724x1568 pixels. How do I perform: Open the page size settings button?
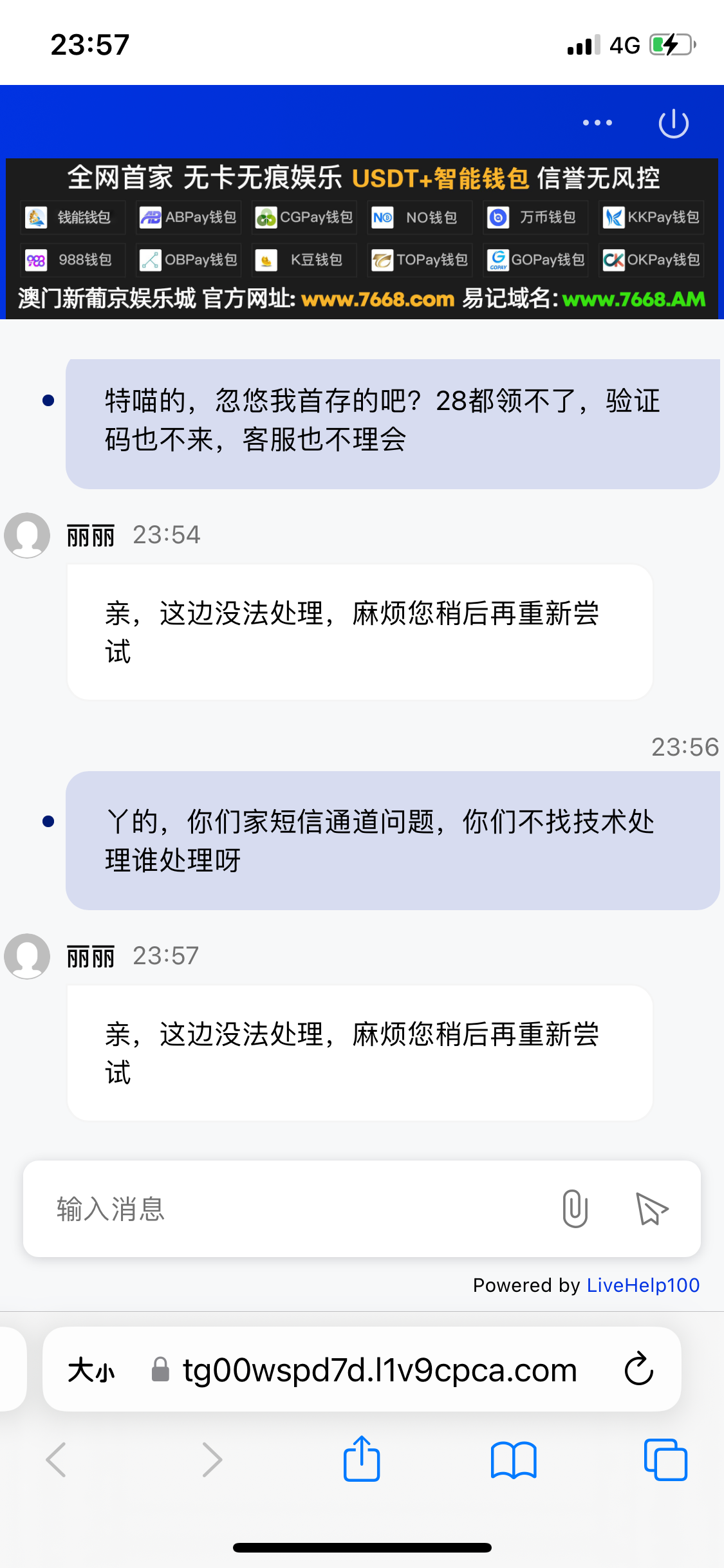click(x=91, y=1370)
